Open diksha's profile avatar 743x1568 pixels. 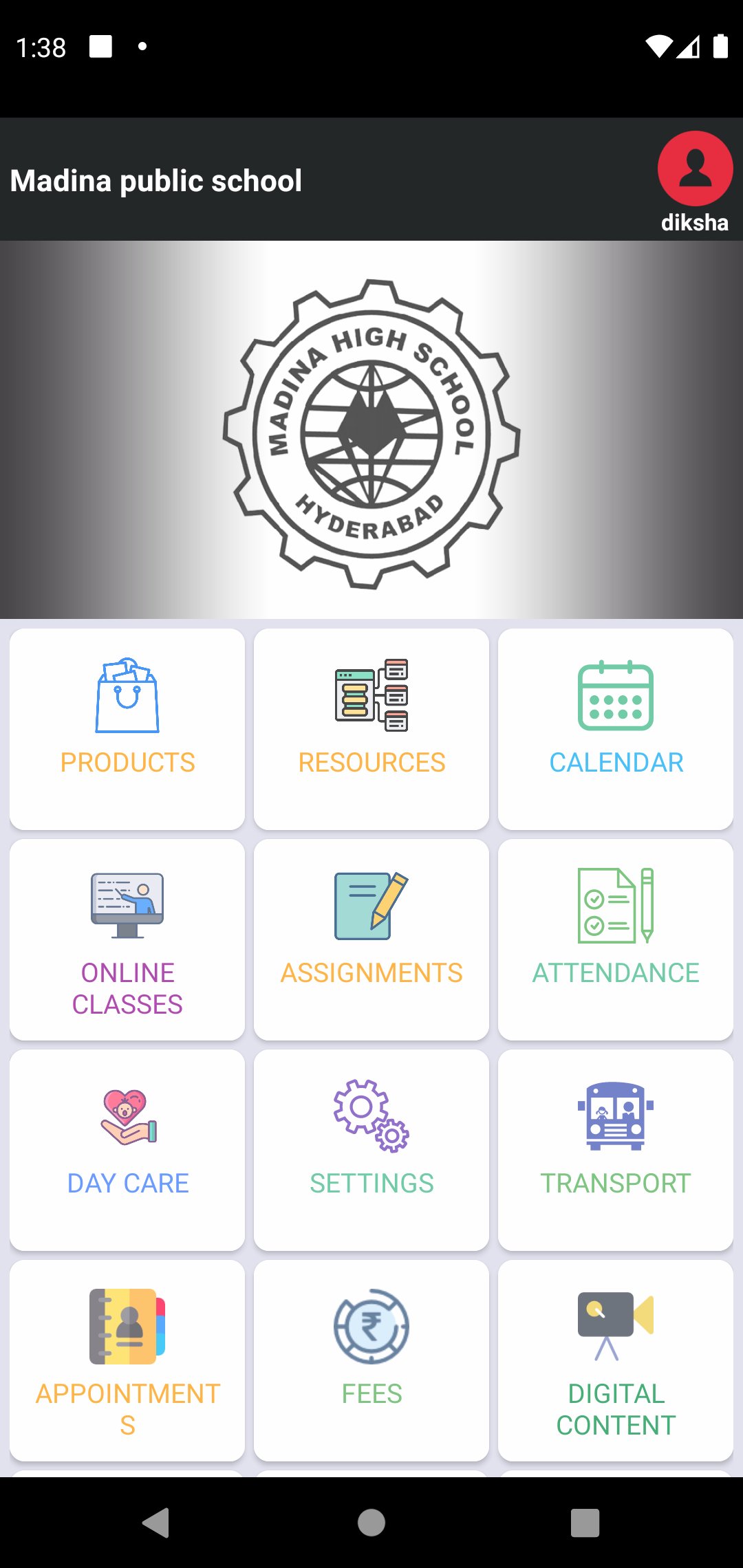695,169
